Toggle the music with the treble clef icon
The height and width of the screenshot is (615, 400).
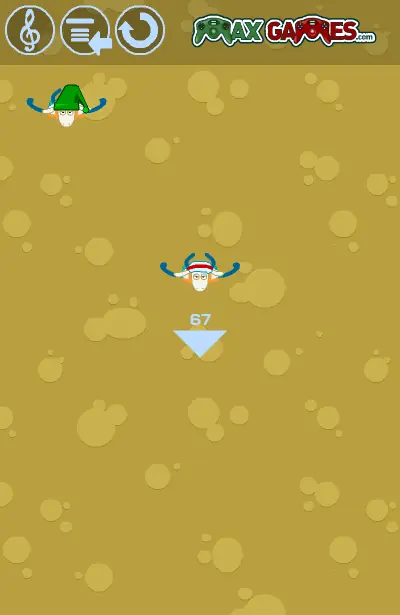30,30
